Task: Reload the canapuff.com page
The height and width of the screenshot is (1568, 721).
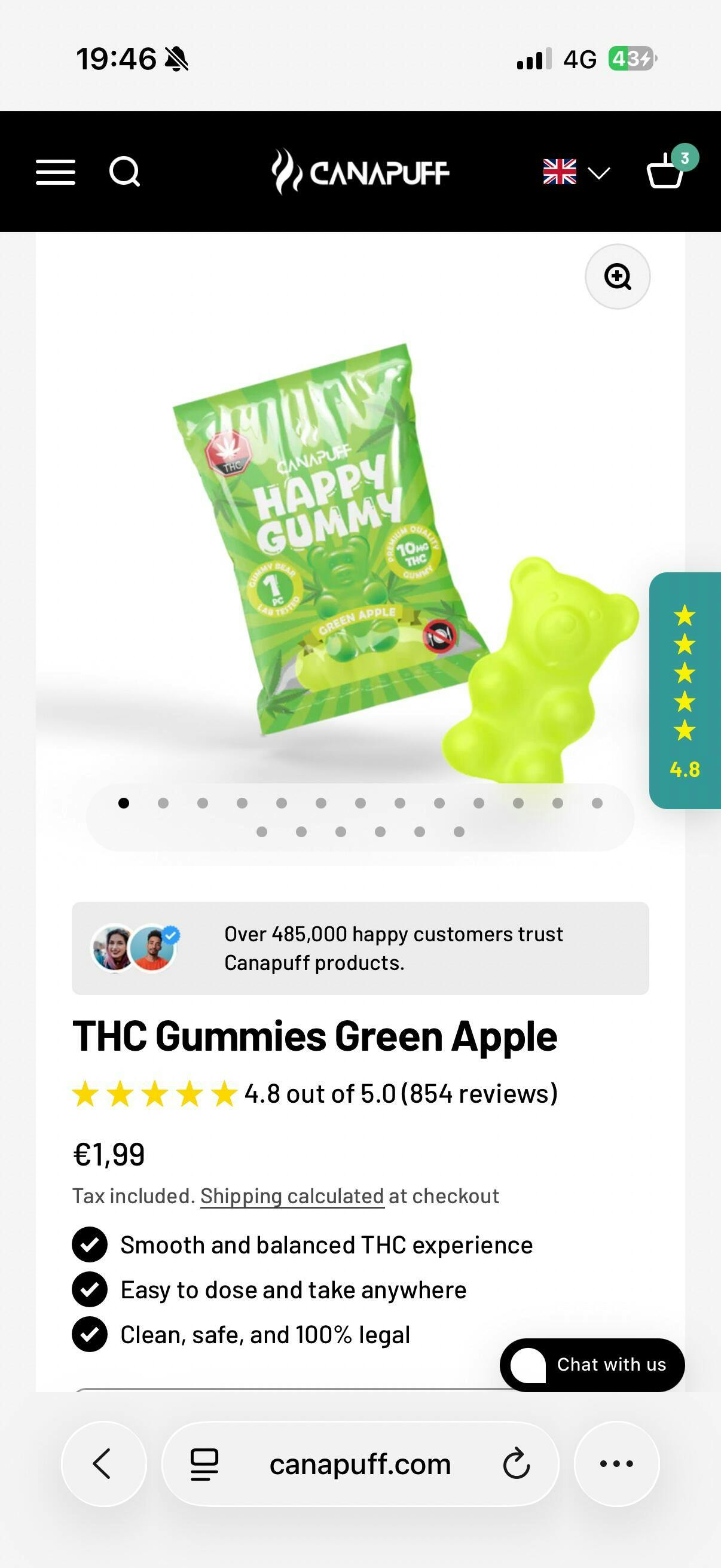Action: [516, 1464]
